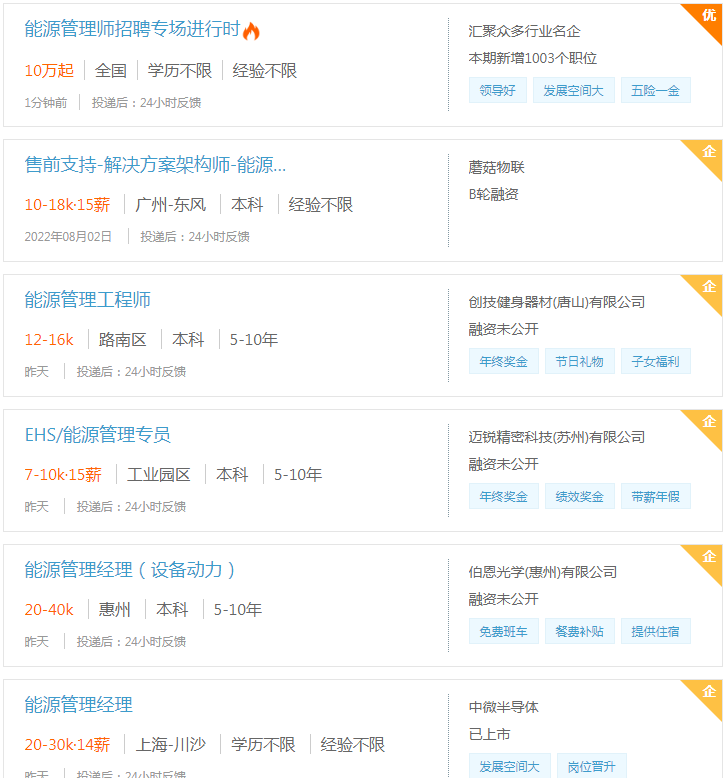Screen dimensions: 728x778
Task: Open 汇聚众多行业名企 featured companies
Action: (524, 32)
